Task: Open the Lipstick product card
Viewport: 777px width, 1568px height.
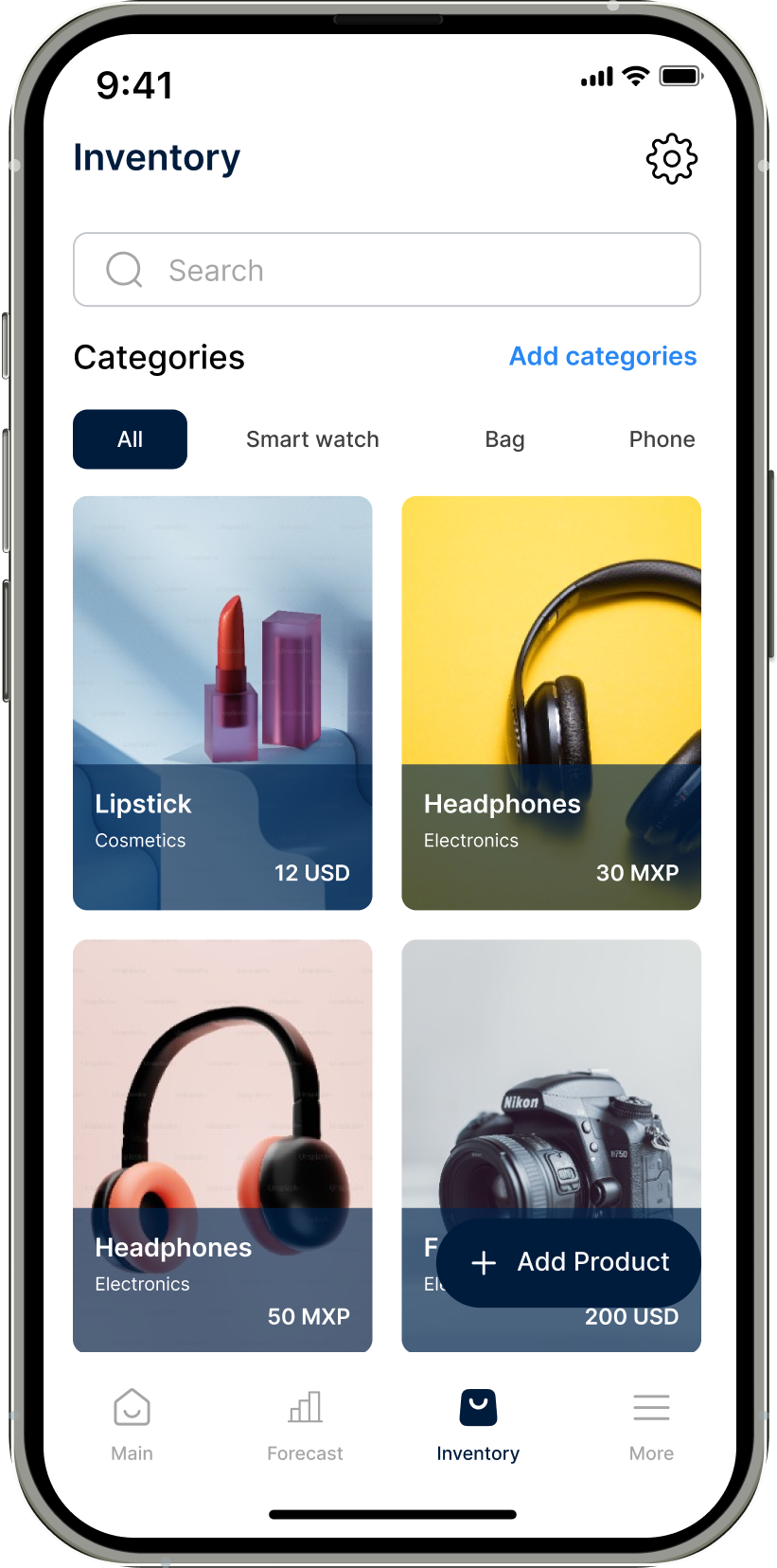Action: coord(222,702)
